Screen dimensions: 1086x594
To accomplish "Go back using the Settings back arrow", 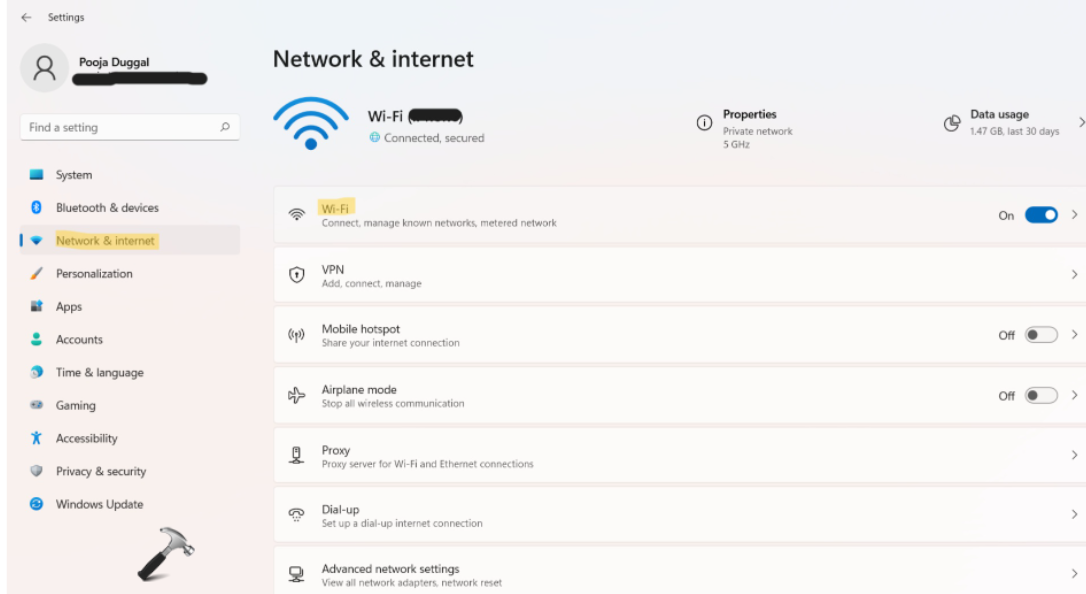I will pyautogui.click(x=26, y=17).
